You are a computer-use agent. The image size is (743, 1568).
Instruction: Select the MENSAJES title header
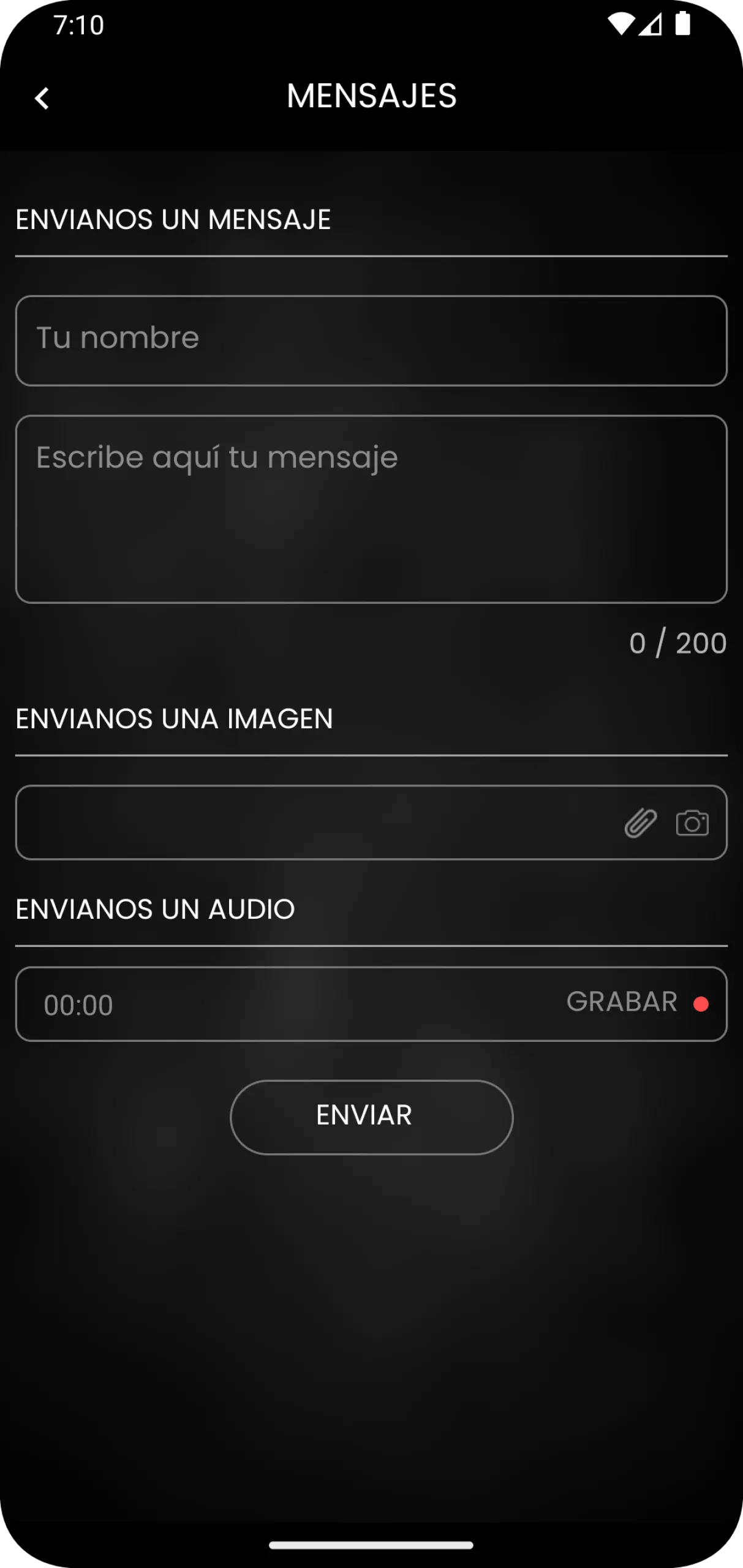click(371, 96)
